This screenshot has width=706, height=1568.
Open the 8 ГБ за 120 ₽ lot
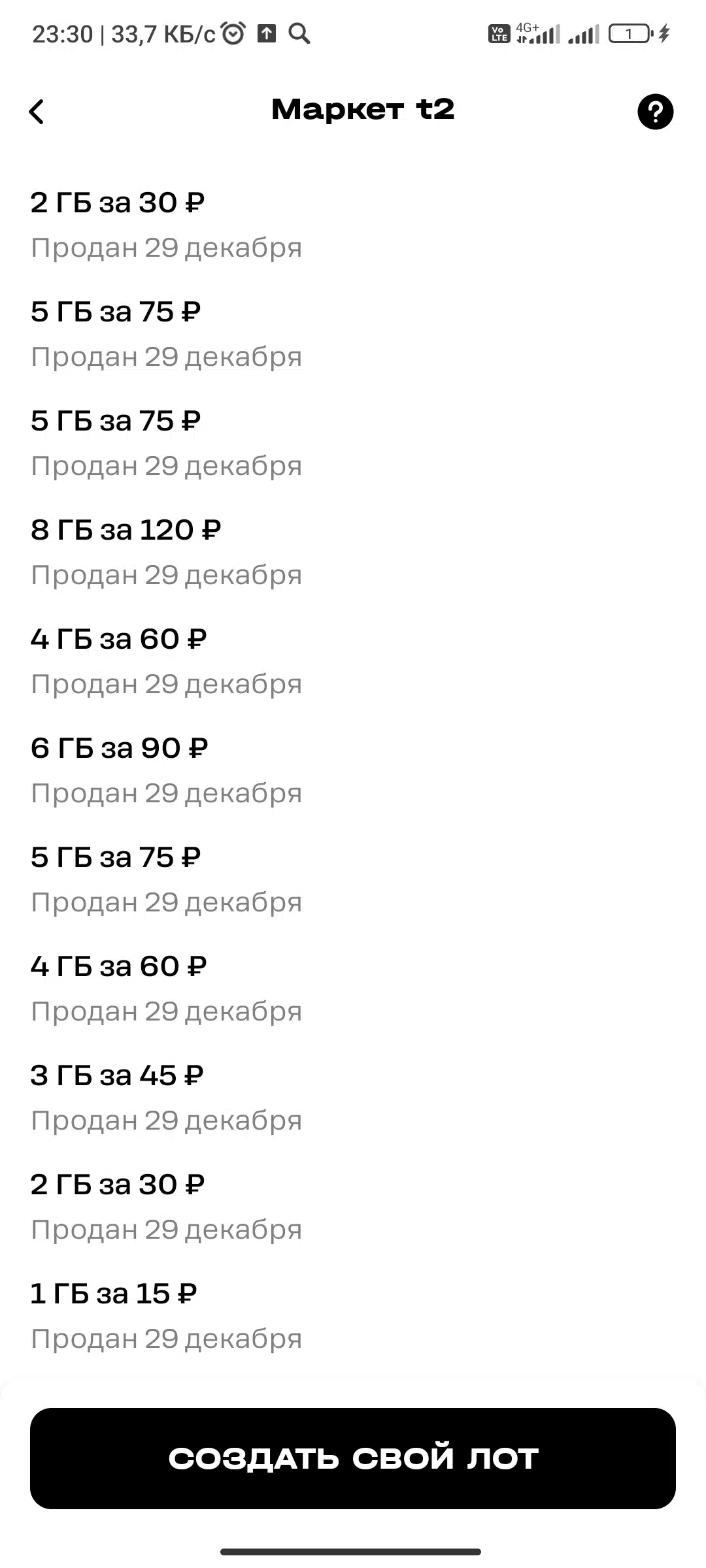pyautogui.click(x=353, y=552)
